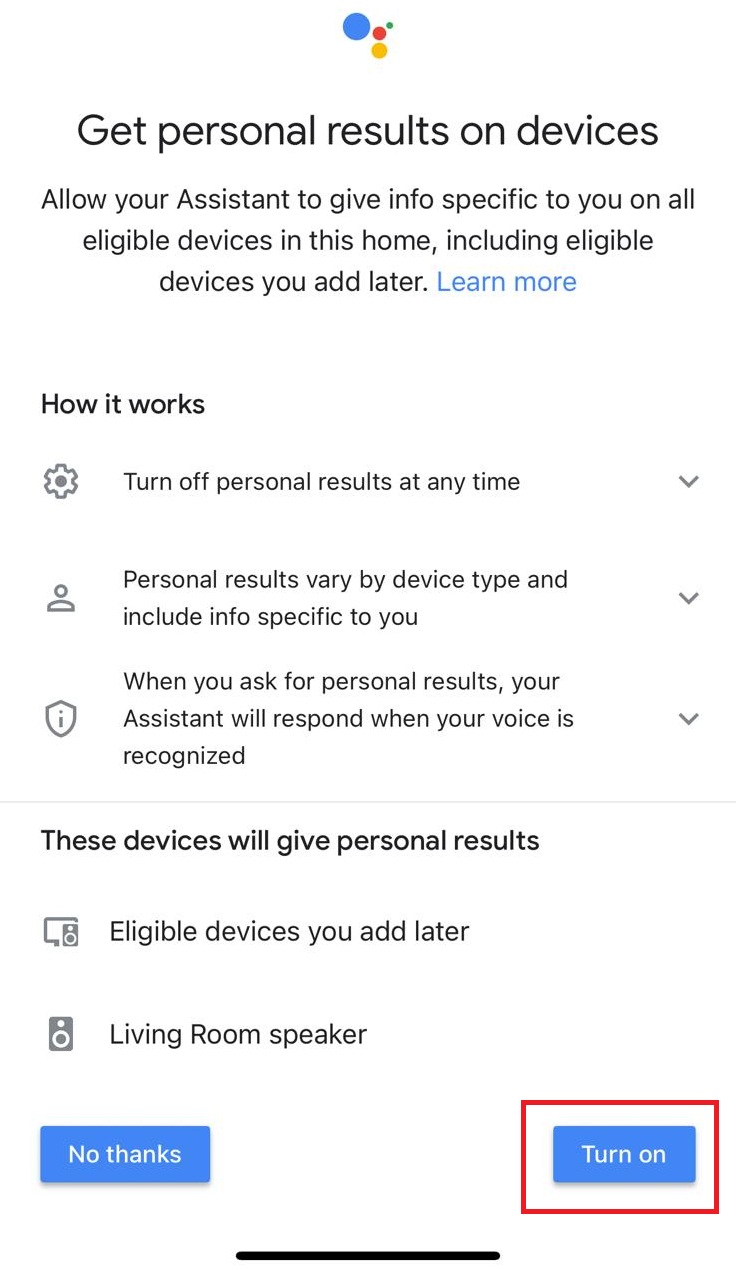This screenshot has height=1270, width=736.
Task: Tap the Turn on button
Action: coord(623,1154)
